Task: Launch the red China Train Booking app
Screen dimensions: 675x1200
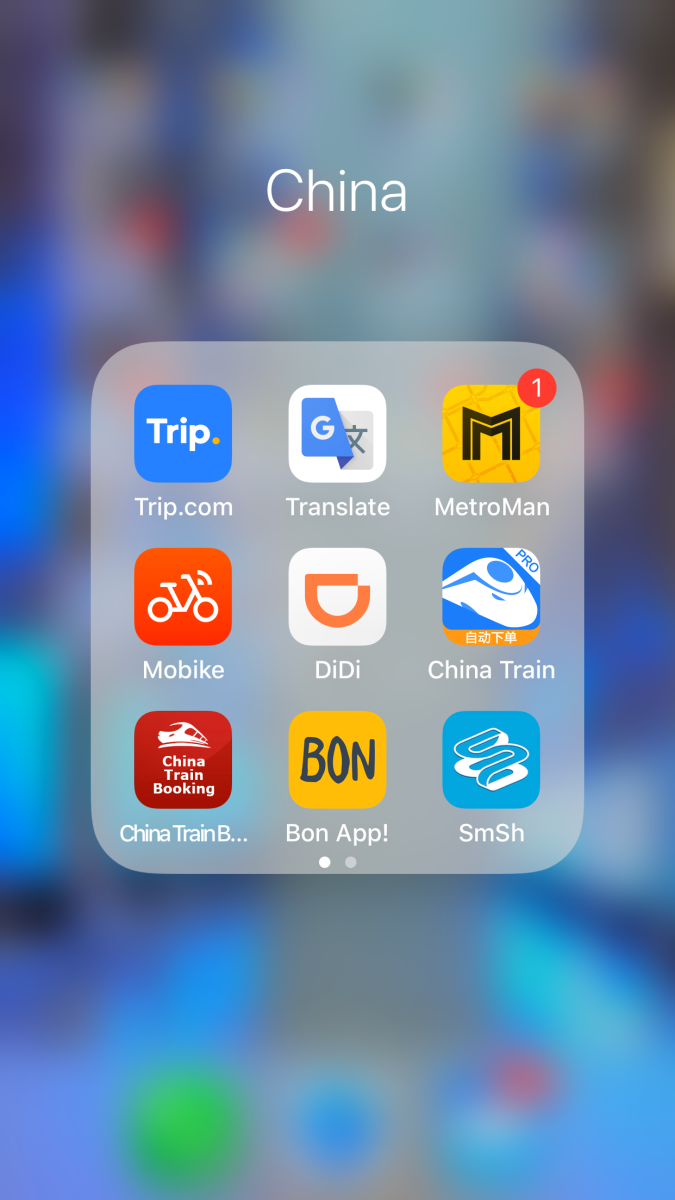Action: click(183, 760)
